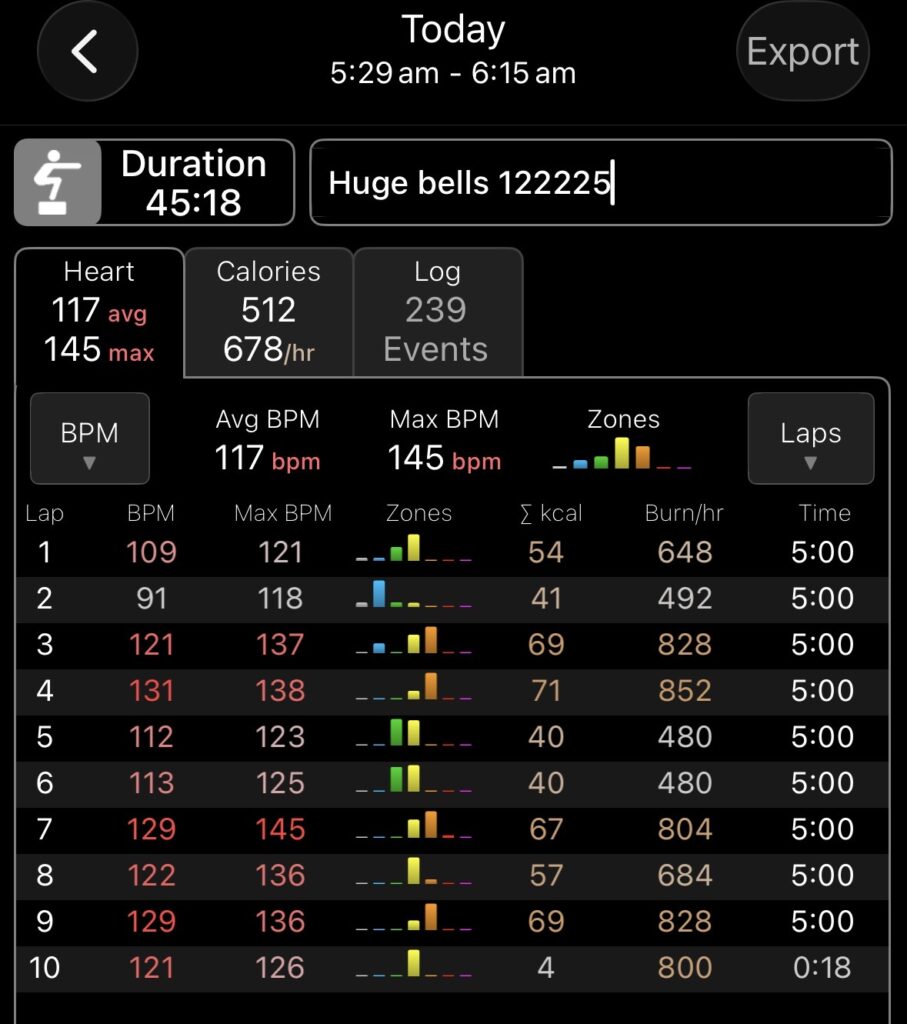Export this workout
Viewport: 907px width, 1024px height.
coord(802,52)
